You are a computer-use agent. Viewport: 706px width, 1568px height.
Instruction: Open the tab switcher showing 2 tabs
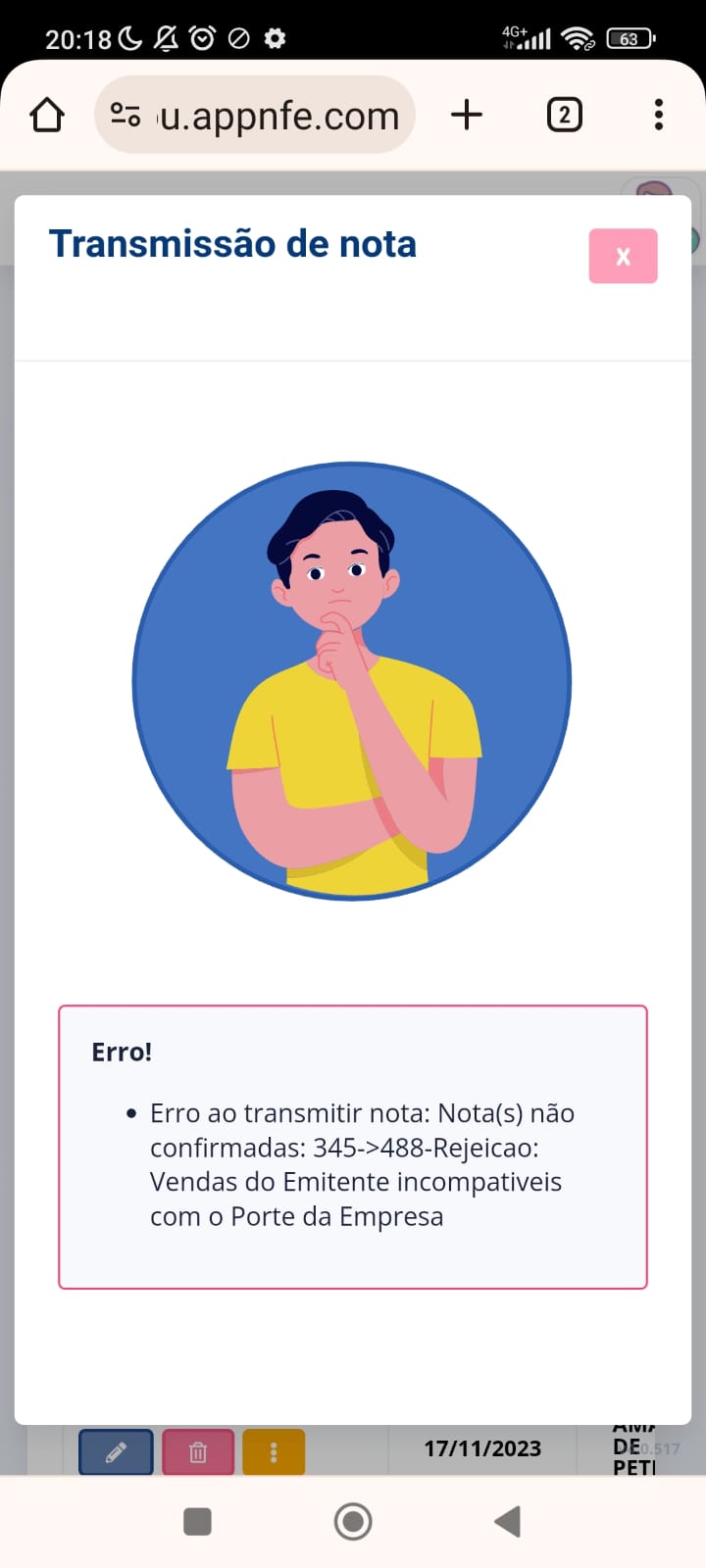[x=564, y=116]
